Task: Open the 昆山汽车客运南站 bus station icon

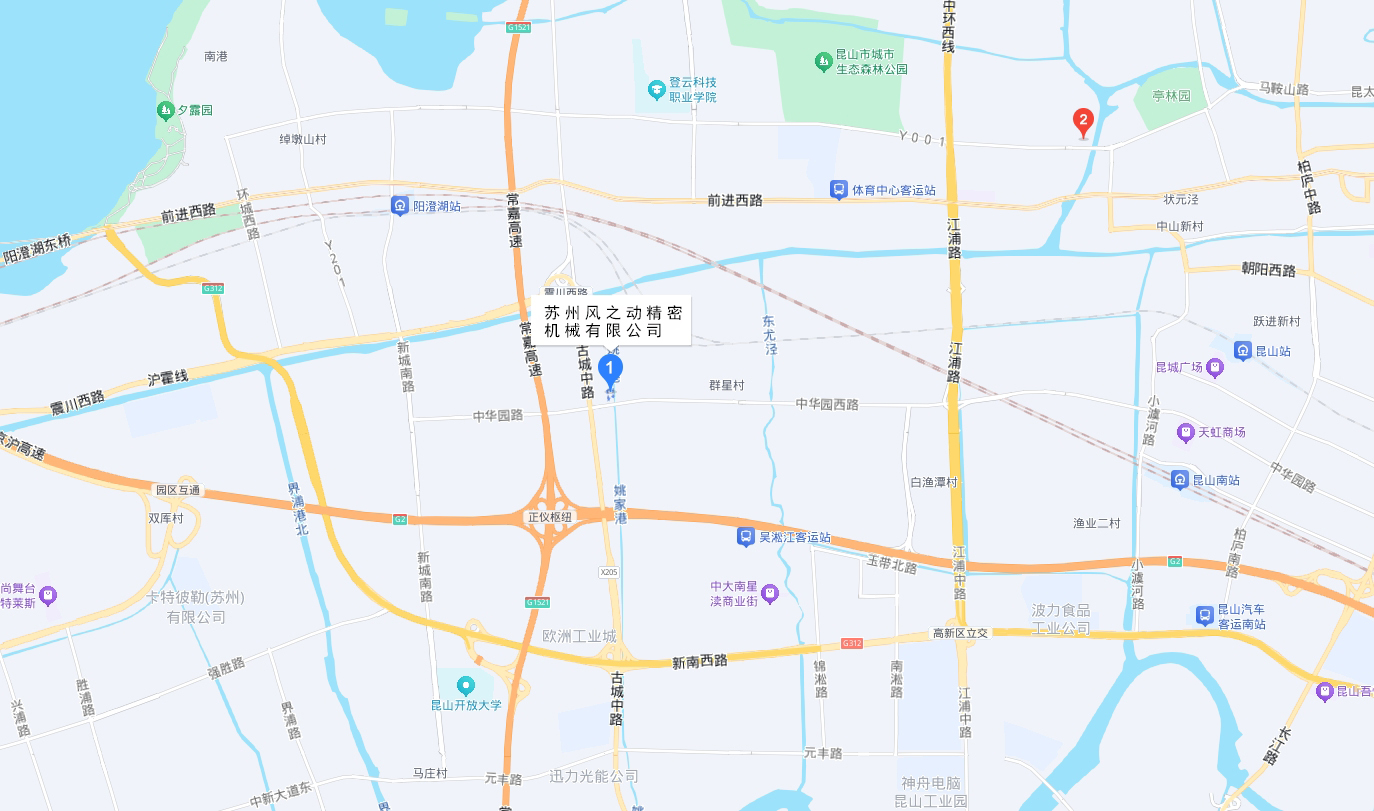Action: click(x=1205, y=614)
